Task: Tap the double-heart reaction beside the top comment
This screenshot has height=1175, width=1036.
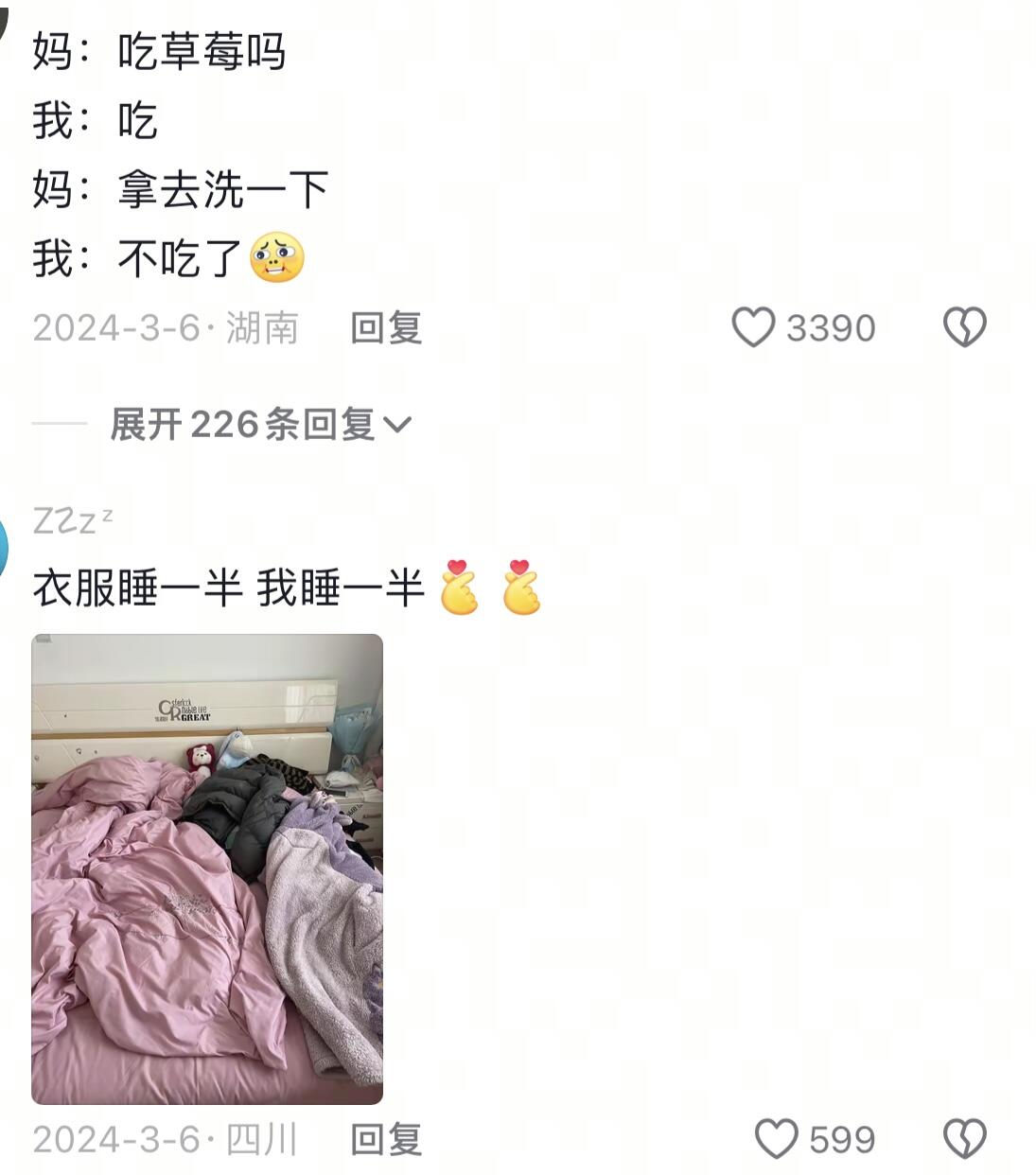Action: 963,327
